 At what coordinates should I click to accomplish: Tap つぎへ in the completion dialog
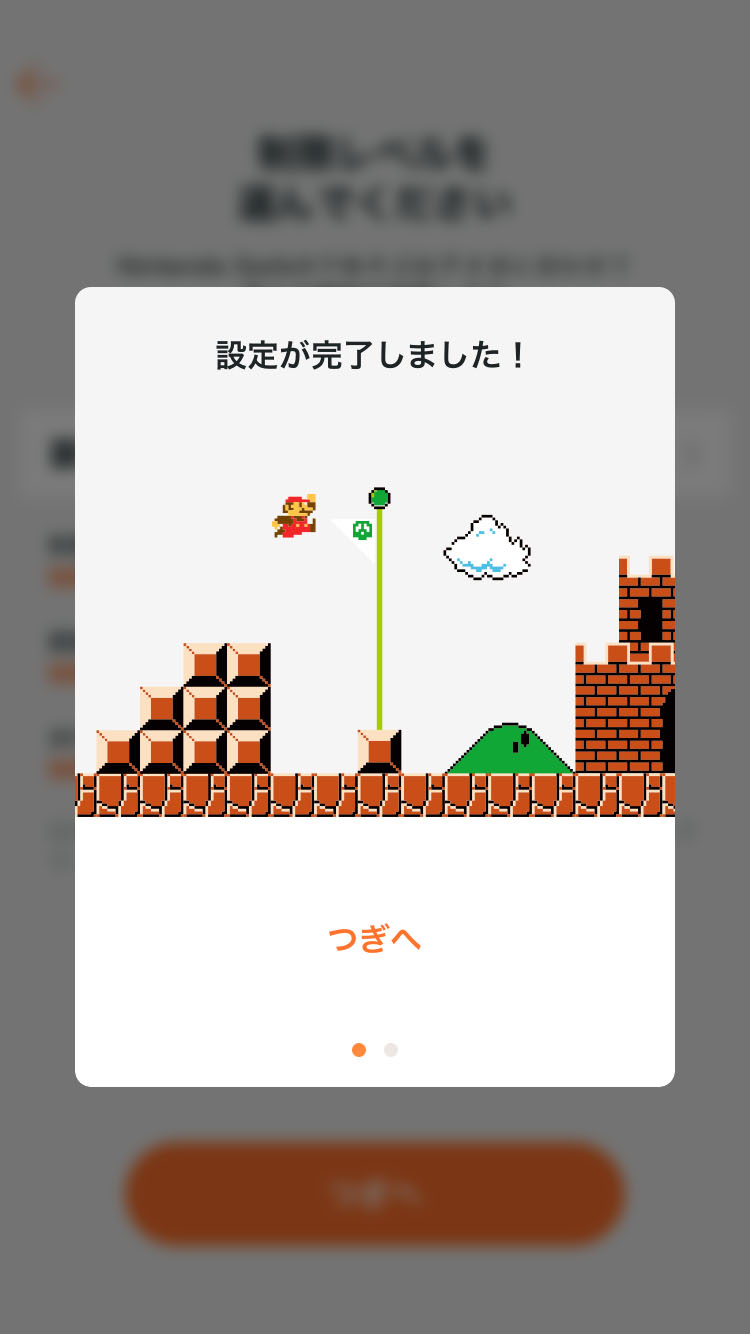click(374, 939)
